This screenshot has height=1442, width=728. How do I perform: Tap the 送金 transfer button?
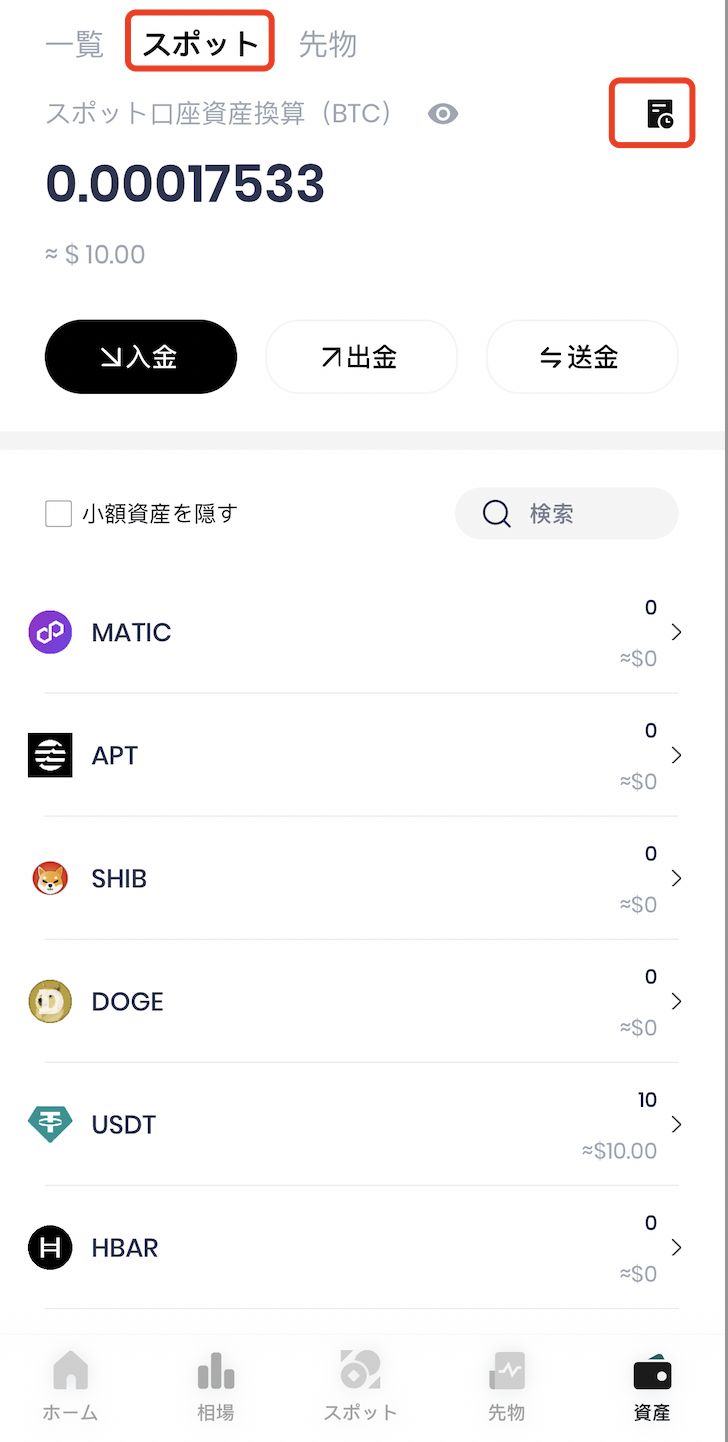click(582, 357)
